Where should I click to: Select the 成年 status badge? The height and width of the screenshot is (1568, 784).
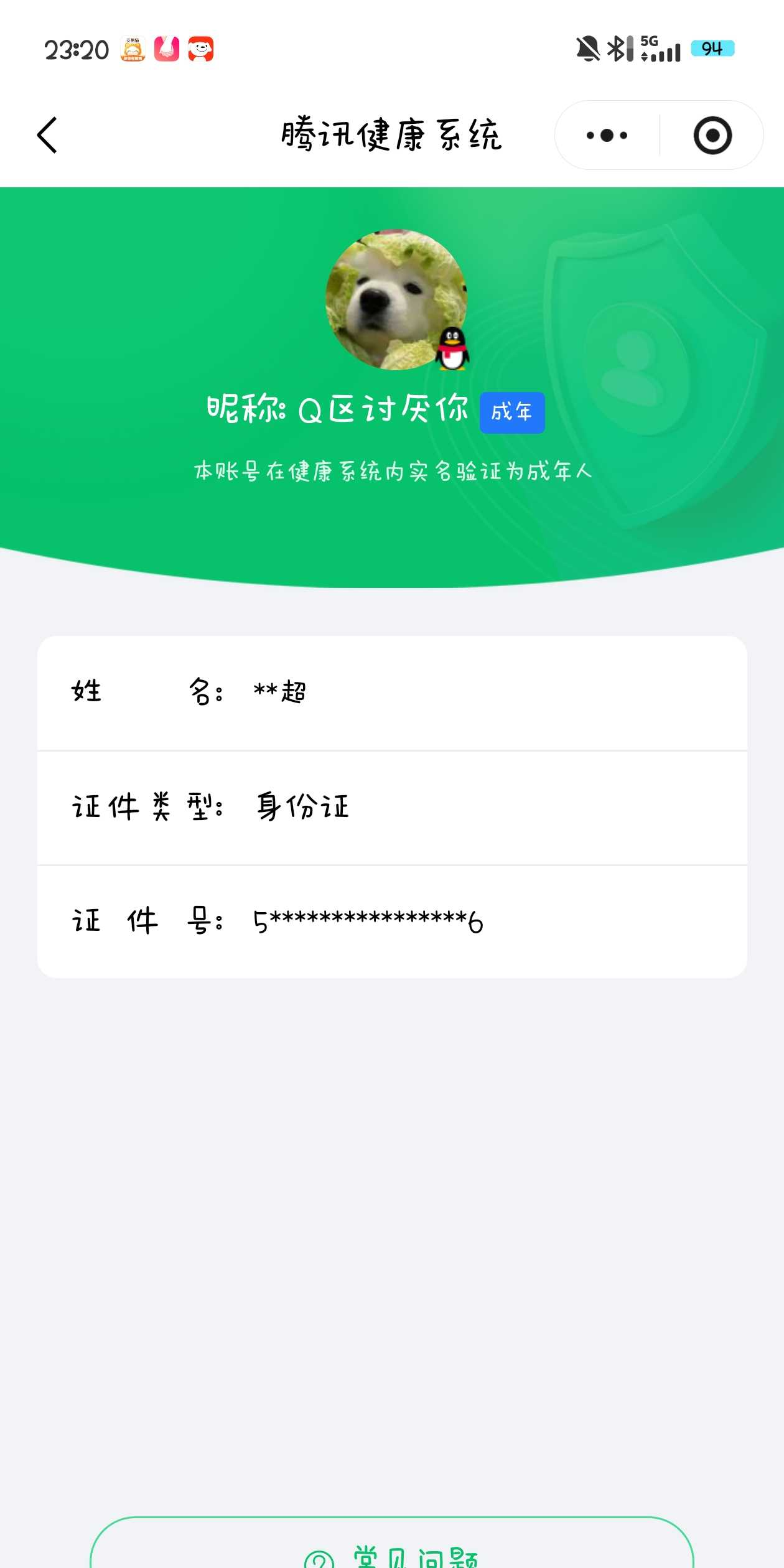tap(512, 413)
